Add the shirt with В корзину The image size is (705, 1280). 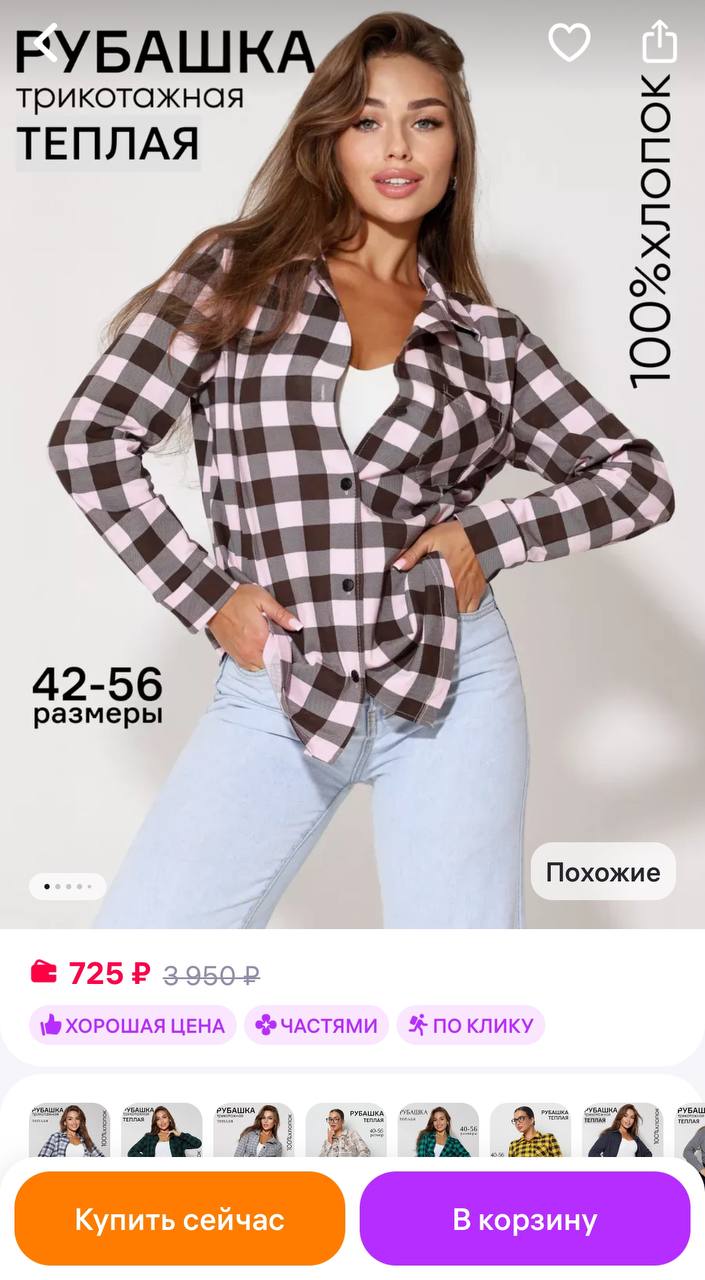pyautogui.click(x=525, y=1219)
